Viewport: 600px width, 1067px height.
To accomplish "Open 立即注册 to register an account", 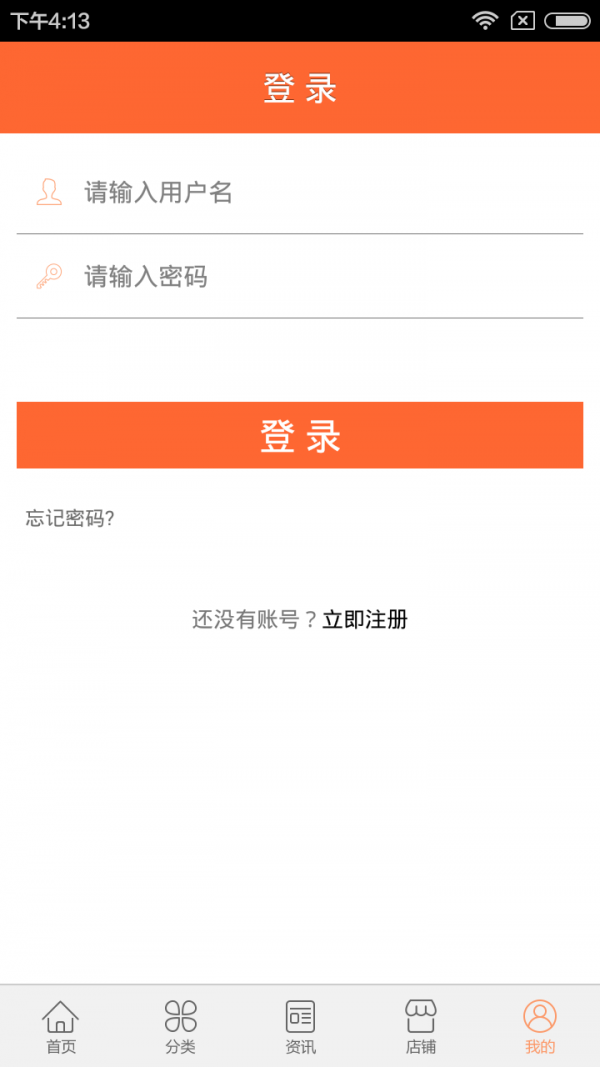I will pyautogui.click(x=365, y=620).
